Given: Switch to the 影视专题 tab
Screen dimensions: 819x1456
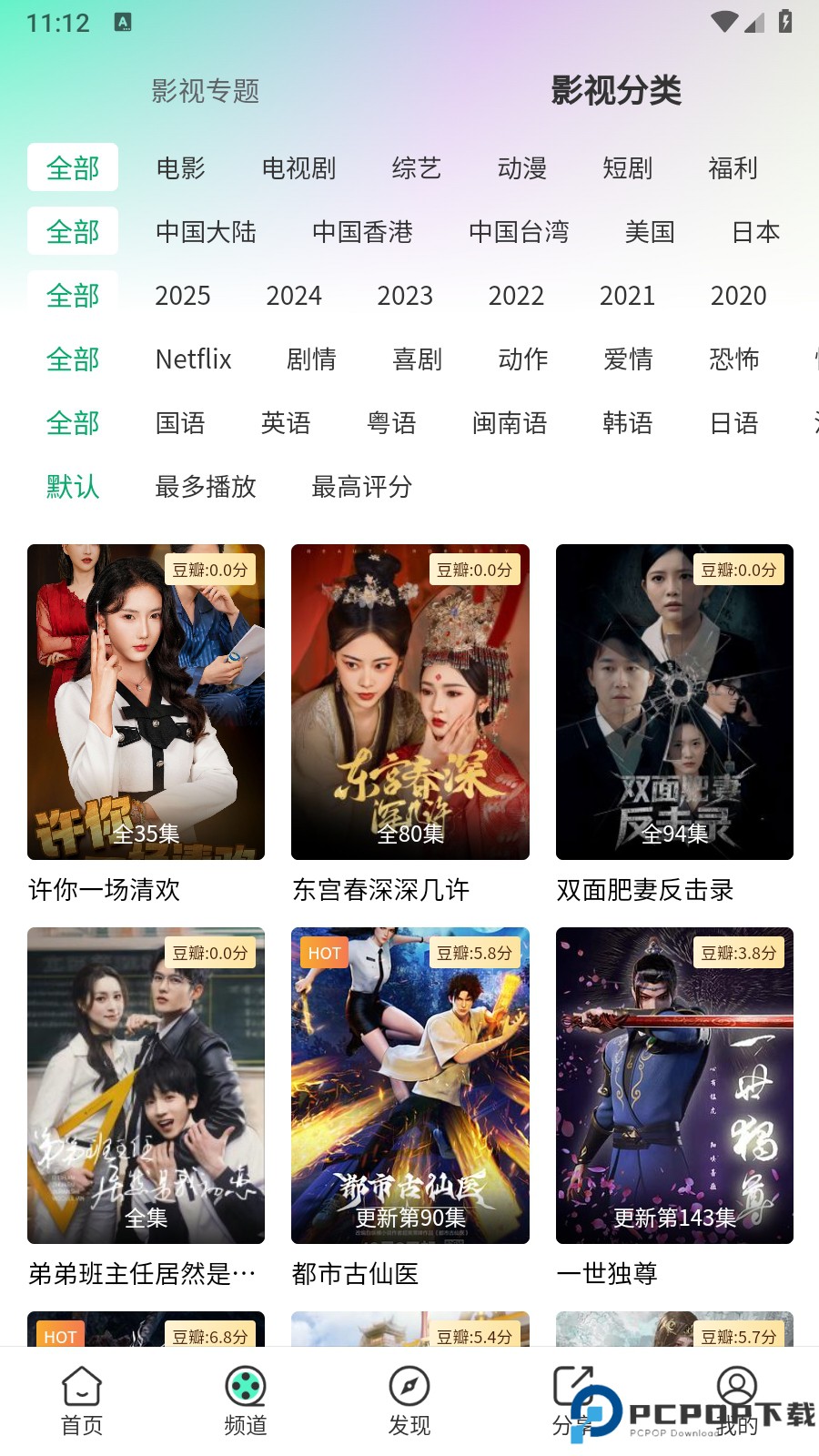Looking at the screenshot, I should click(206, 91).
